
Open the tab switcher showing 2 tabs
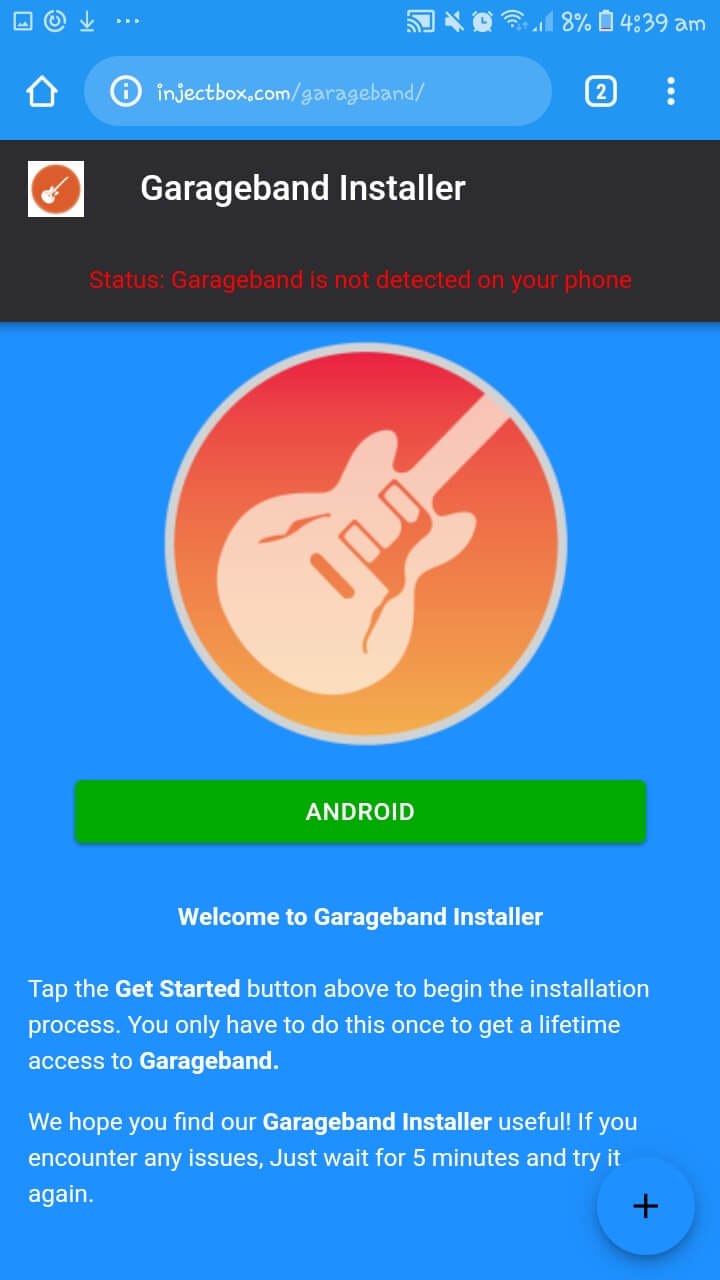pos(600,92)
